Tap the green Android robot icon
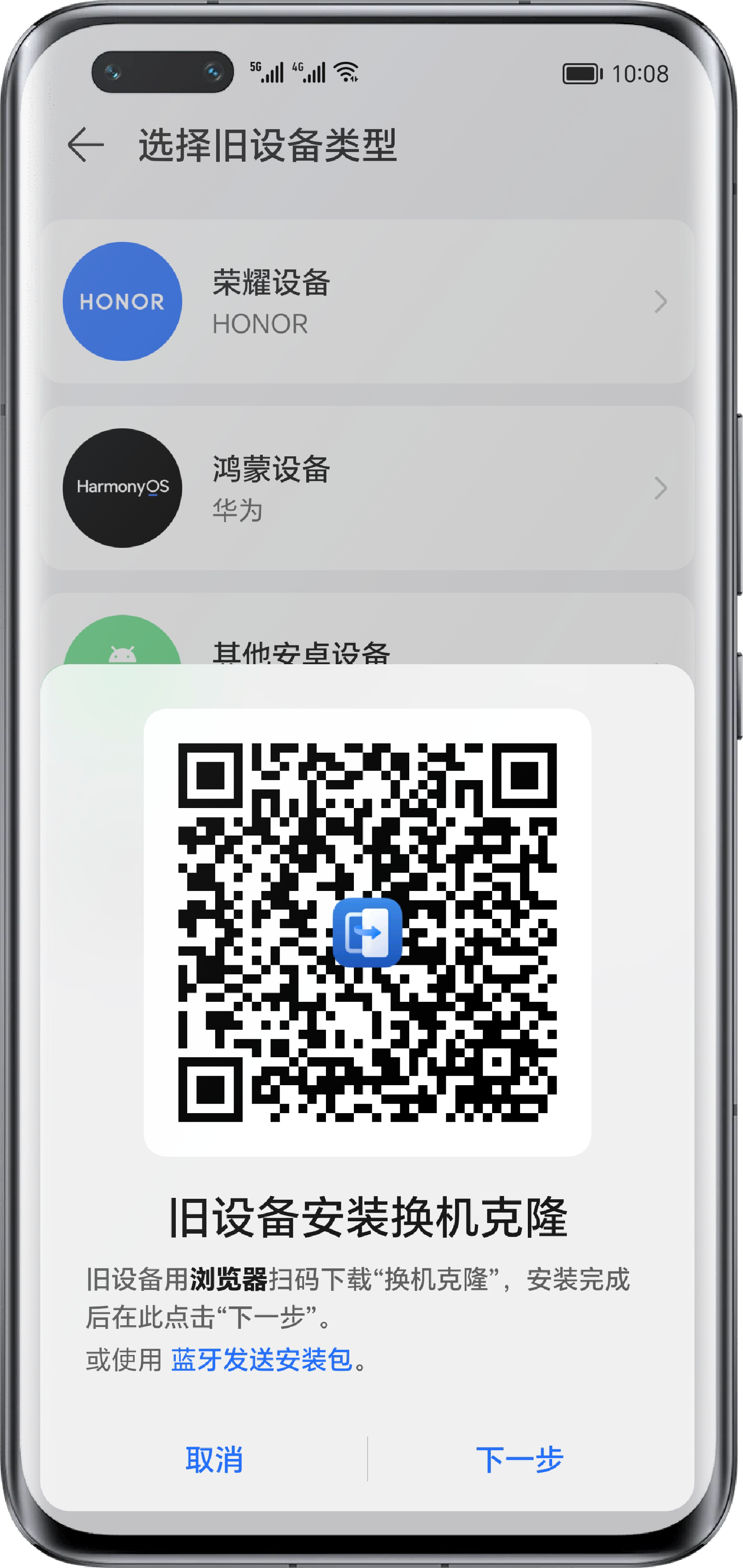This screenshot has width=743, height=1568. coord(122,651)
